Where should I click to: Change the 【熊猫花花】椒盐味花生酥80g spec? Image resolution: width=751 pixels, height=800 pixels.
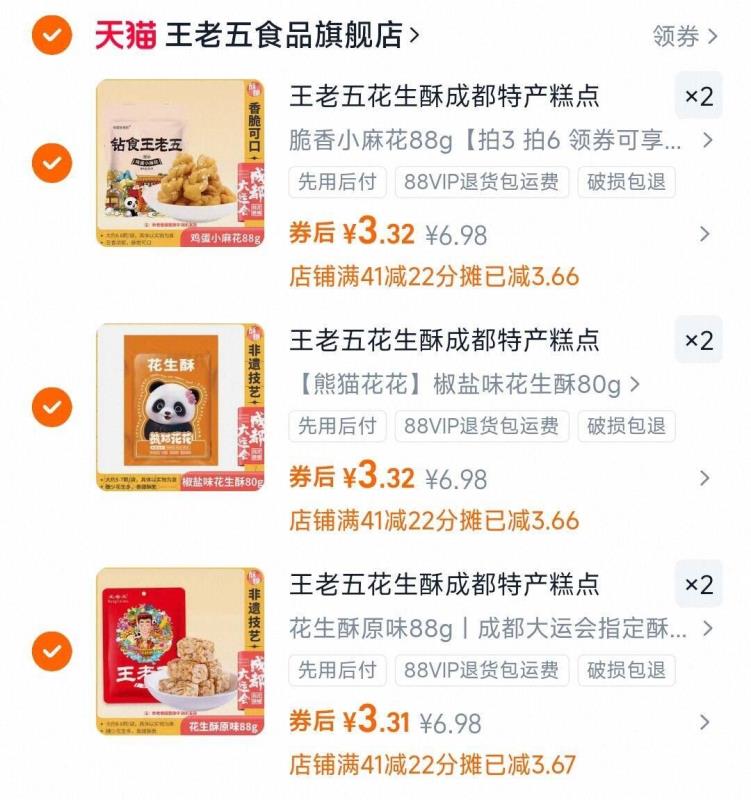click(465, 384)
